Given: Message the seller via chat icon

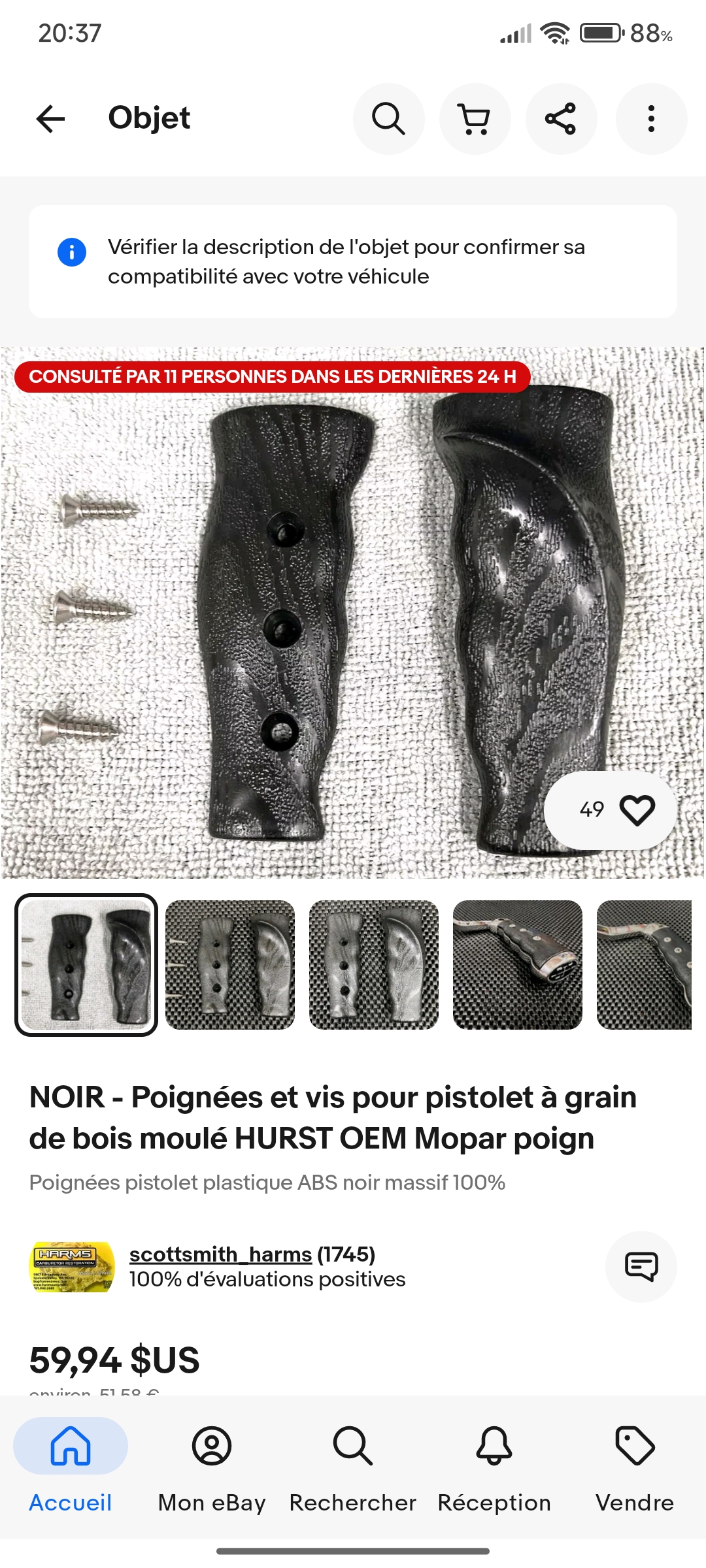Looking at the screenshot, I should coord(641,1267).
